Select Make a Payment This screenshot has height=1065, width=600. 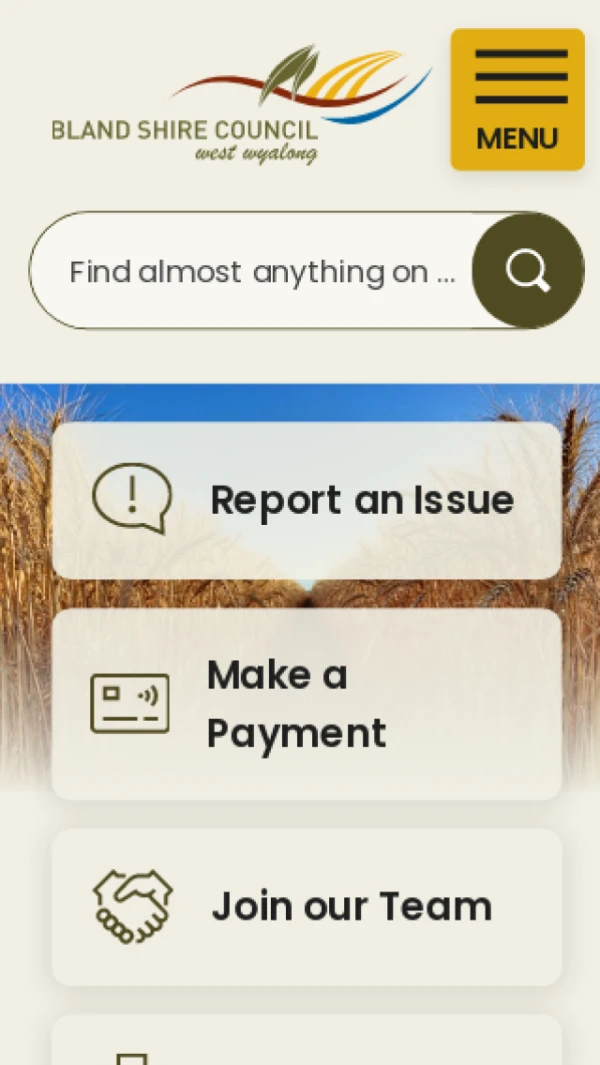[x=306, y=704]
